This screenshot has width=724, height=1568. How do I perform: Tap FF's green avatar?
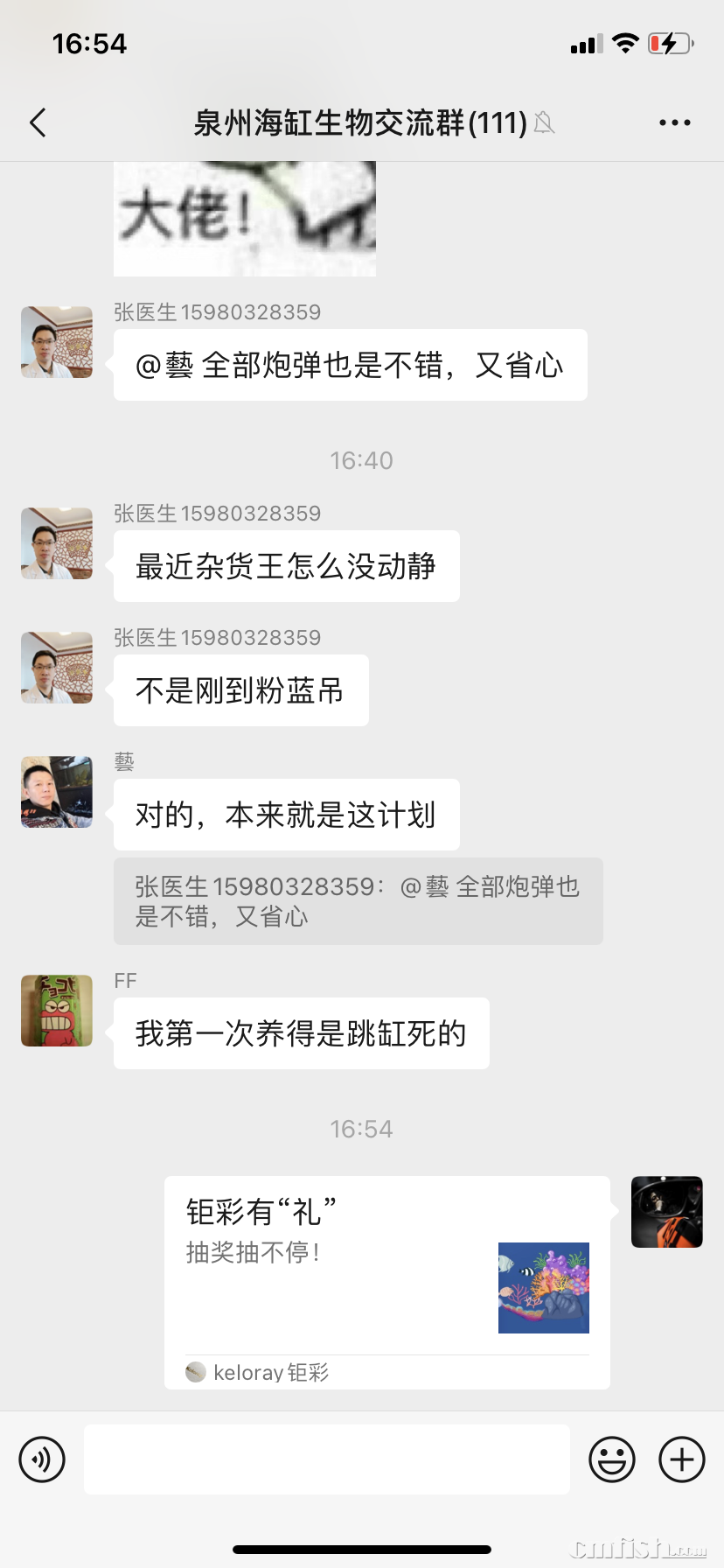tap(56, 1011)
